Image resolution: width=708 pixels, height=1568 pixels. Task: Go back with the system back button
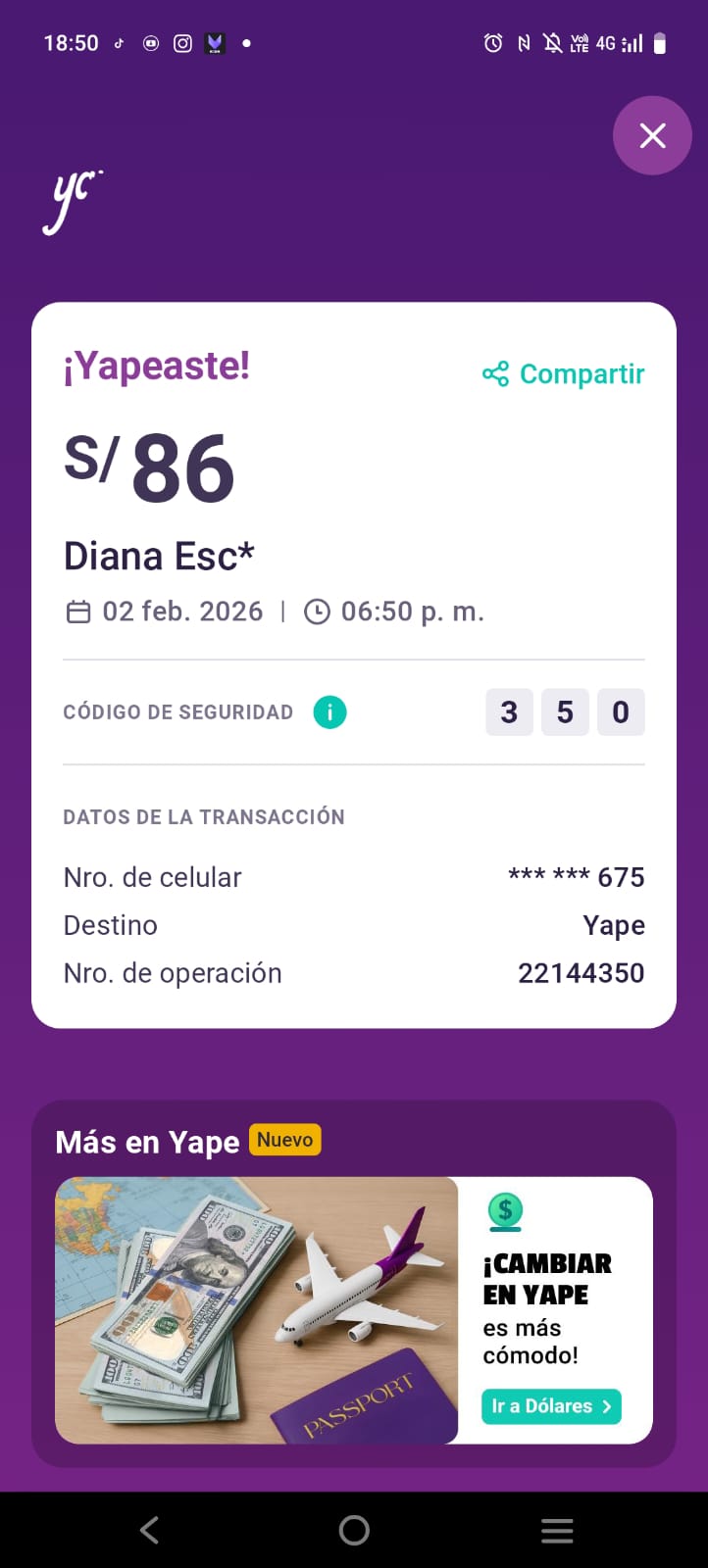click(150, 1530)
